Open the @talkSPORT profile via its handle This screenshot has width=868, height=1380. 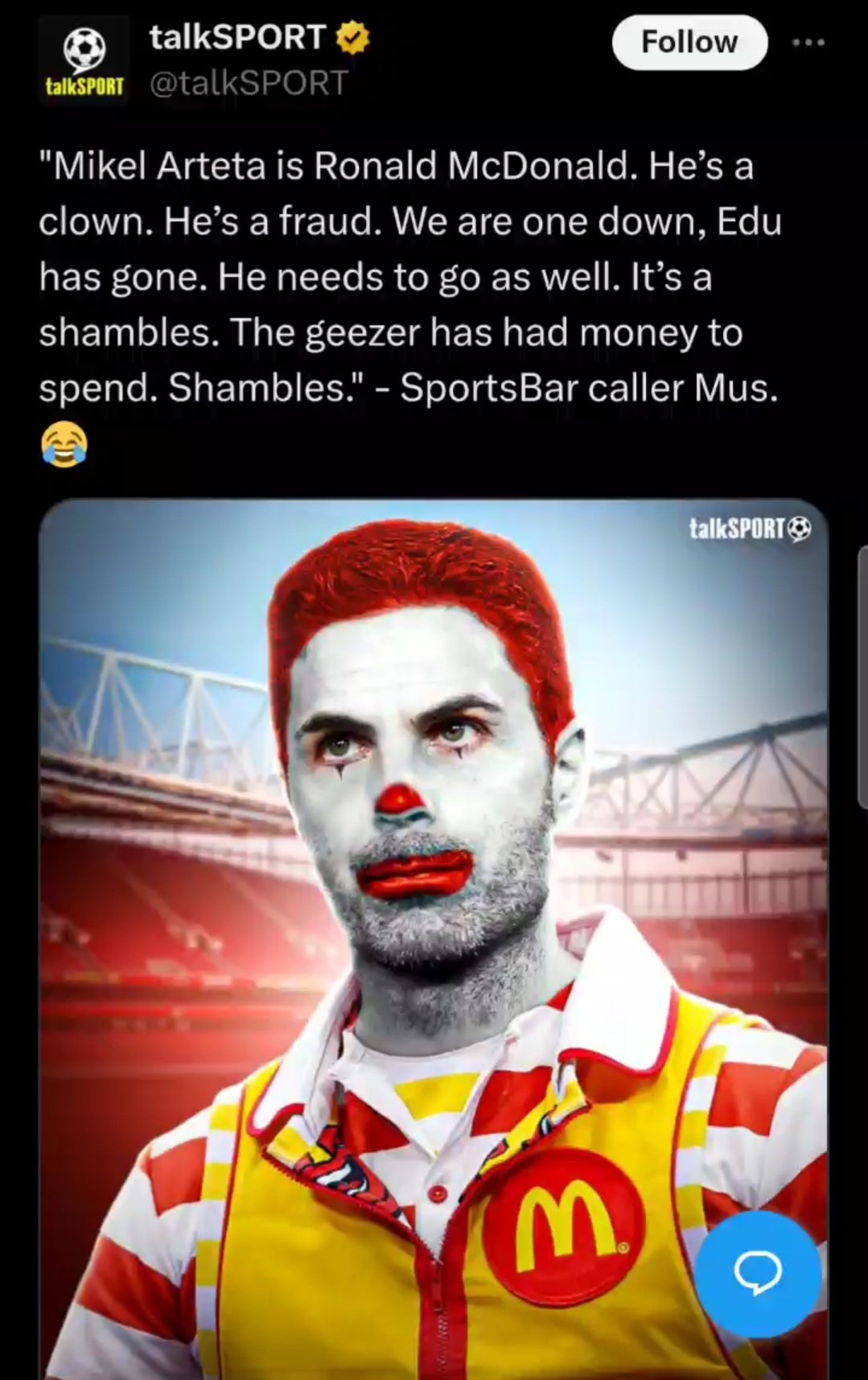click(x=249, y=83)
